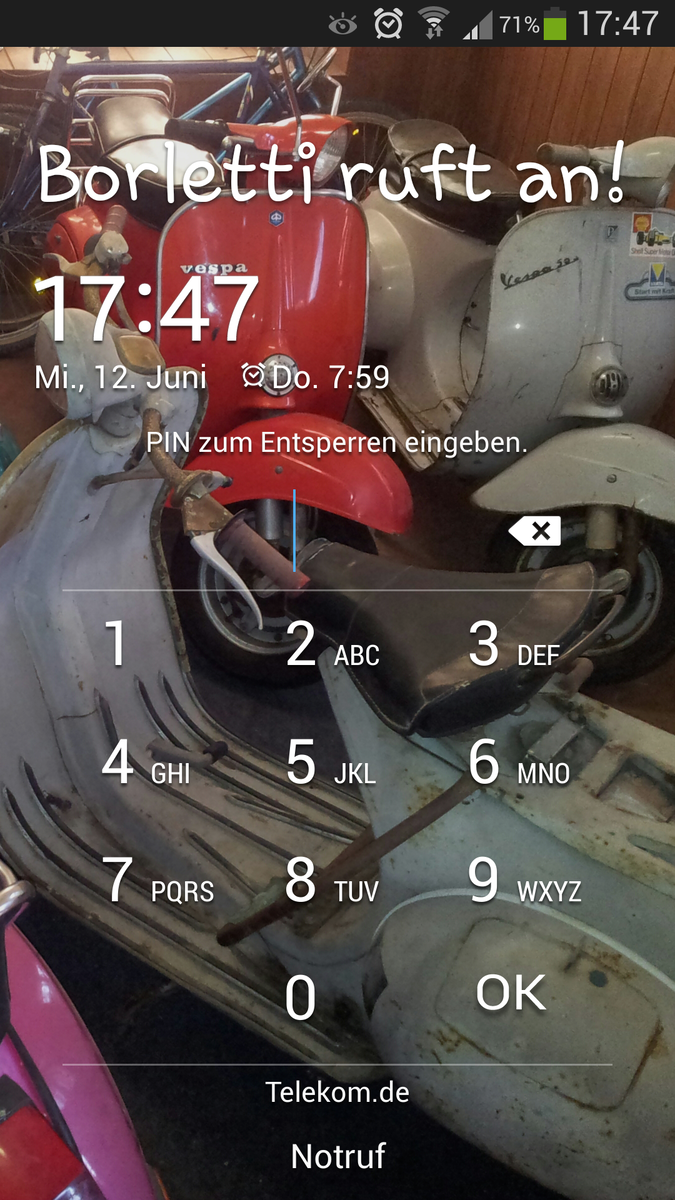Tap digit 1 on the PIN keypad

coord(118,645)
